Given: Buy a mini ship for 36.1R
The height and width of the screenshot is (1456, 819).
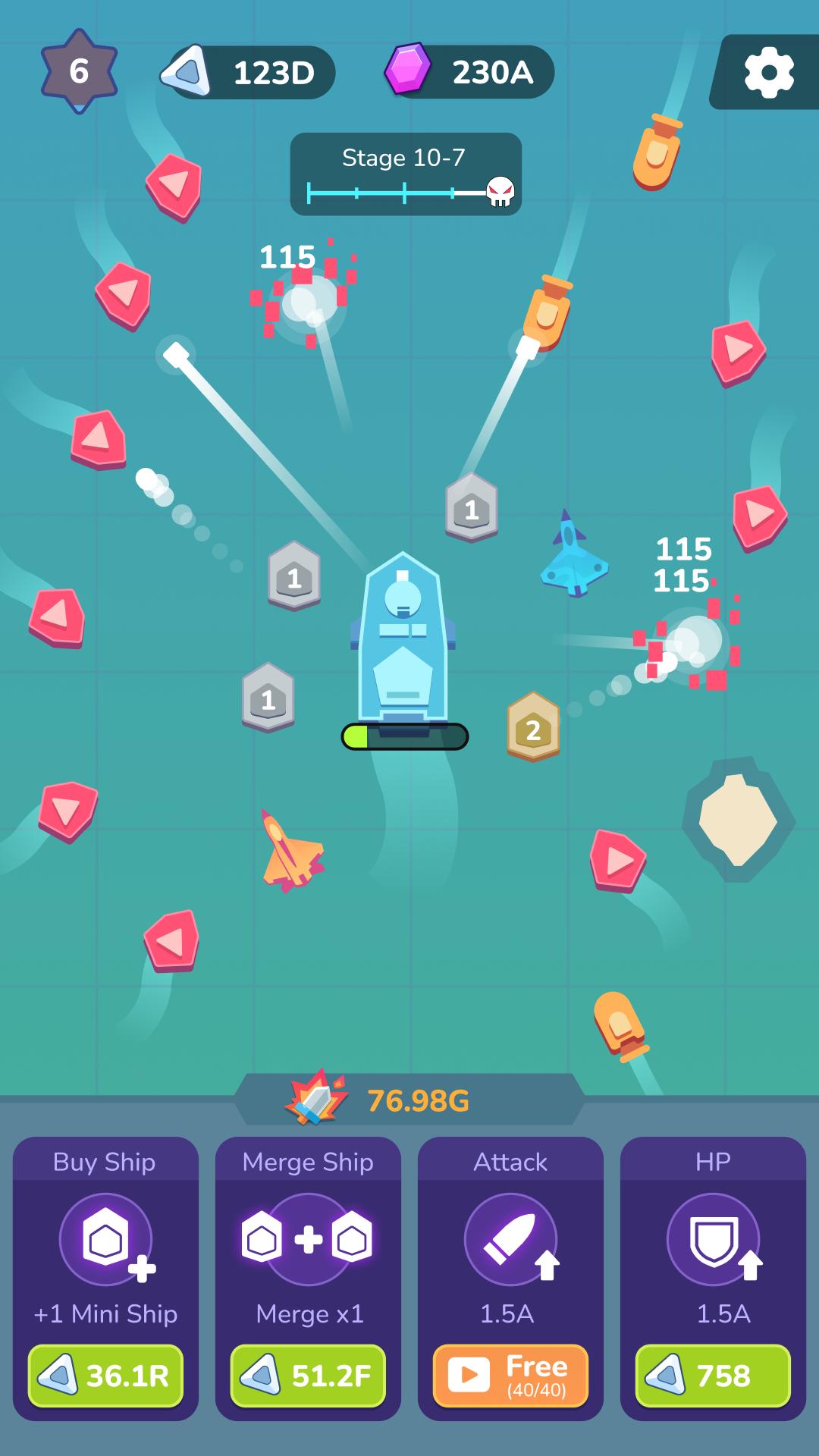Looking at the screenshot, I should [x=105, y=1376].
